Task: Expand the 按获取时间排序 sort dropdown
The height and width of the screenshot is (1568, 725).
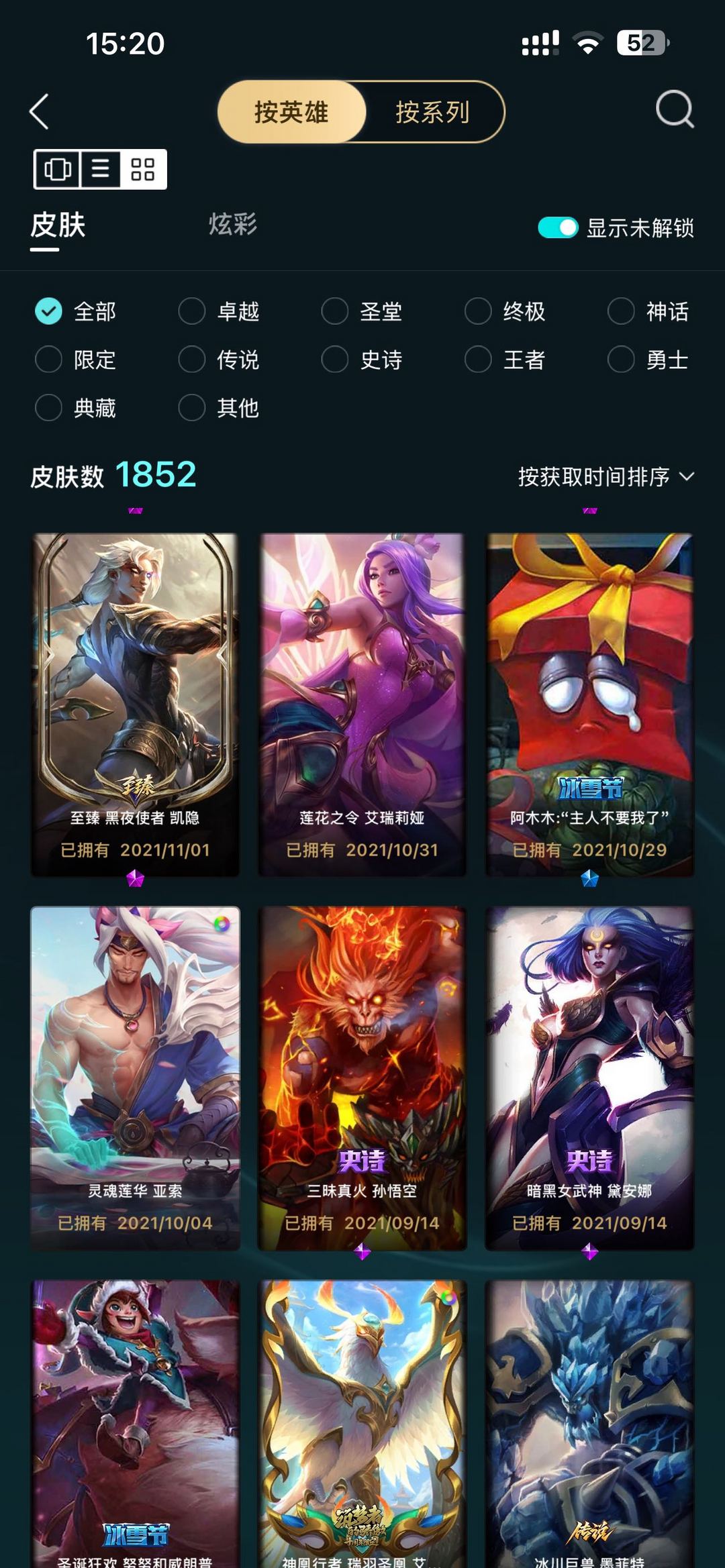Action: [606, 477]
